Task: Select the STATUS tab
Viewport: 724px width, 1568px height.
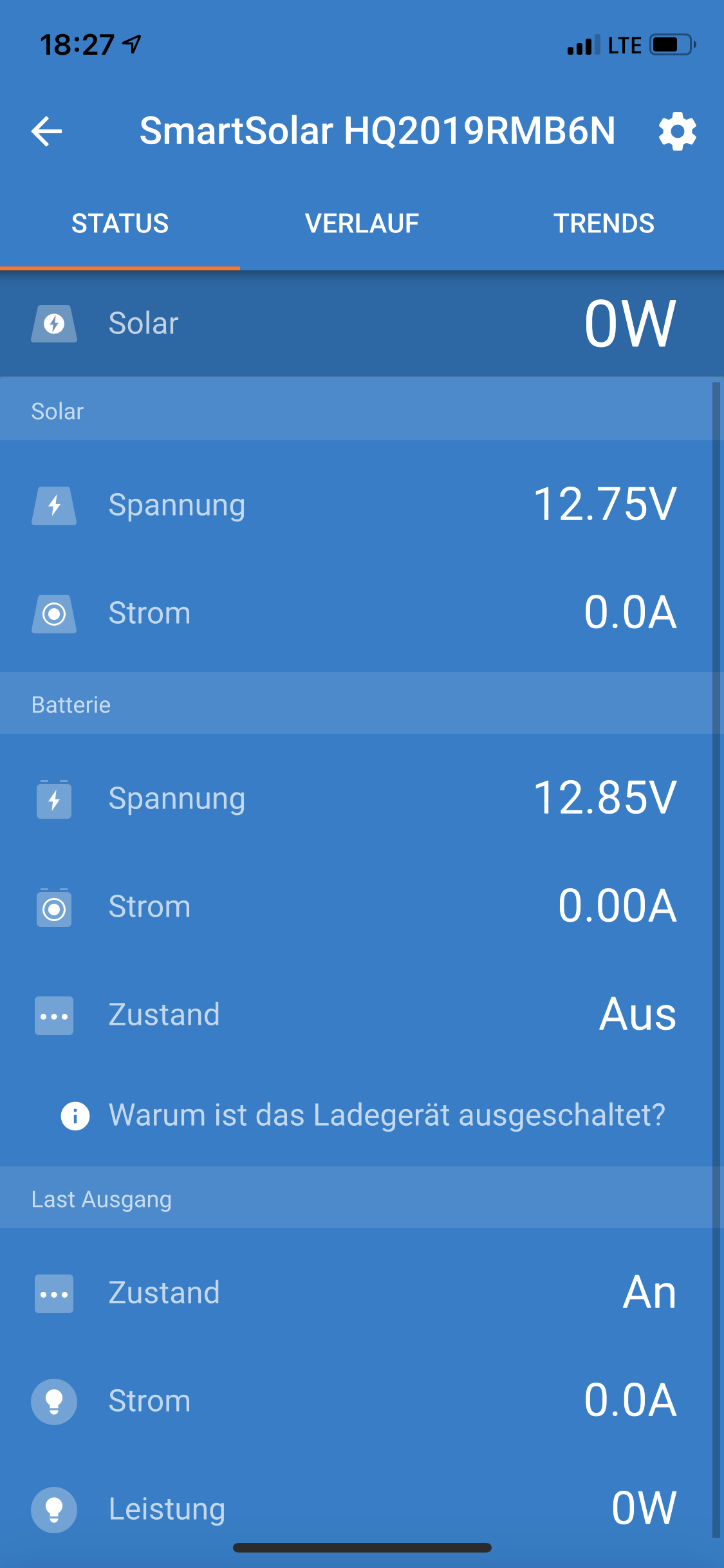Action: coord(120,224)
